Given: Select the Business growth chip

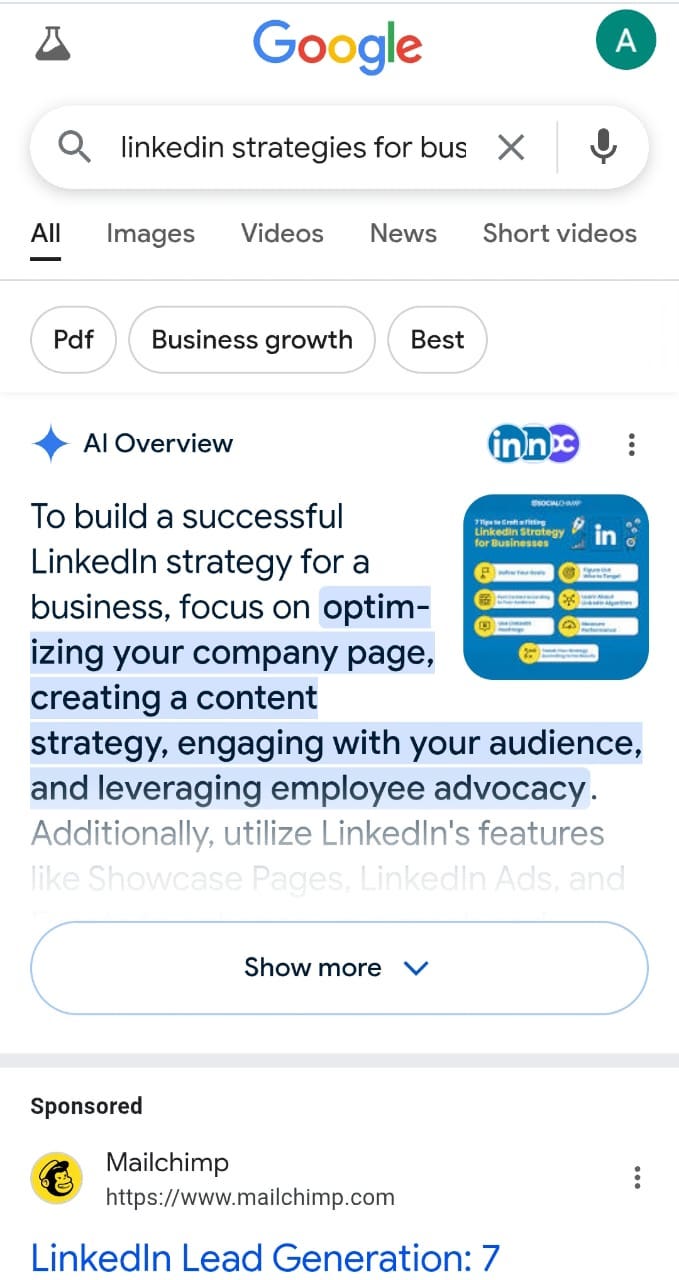Looking at the screenshot, I should (252, 340).
